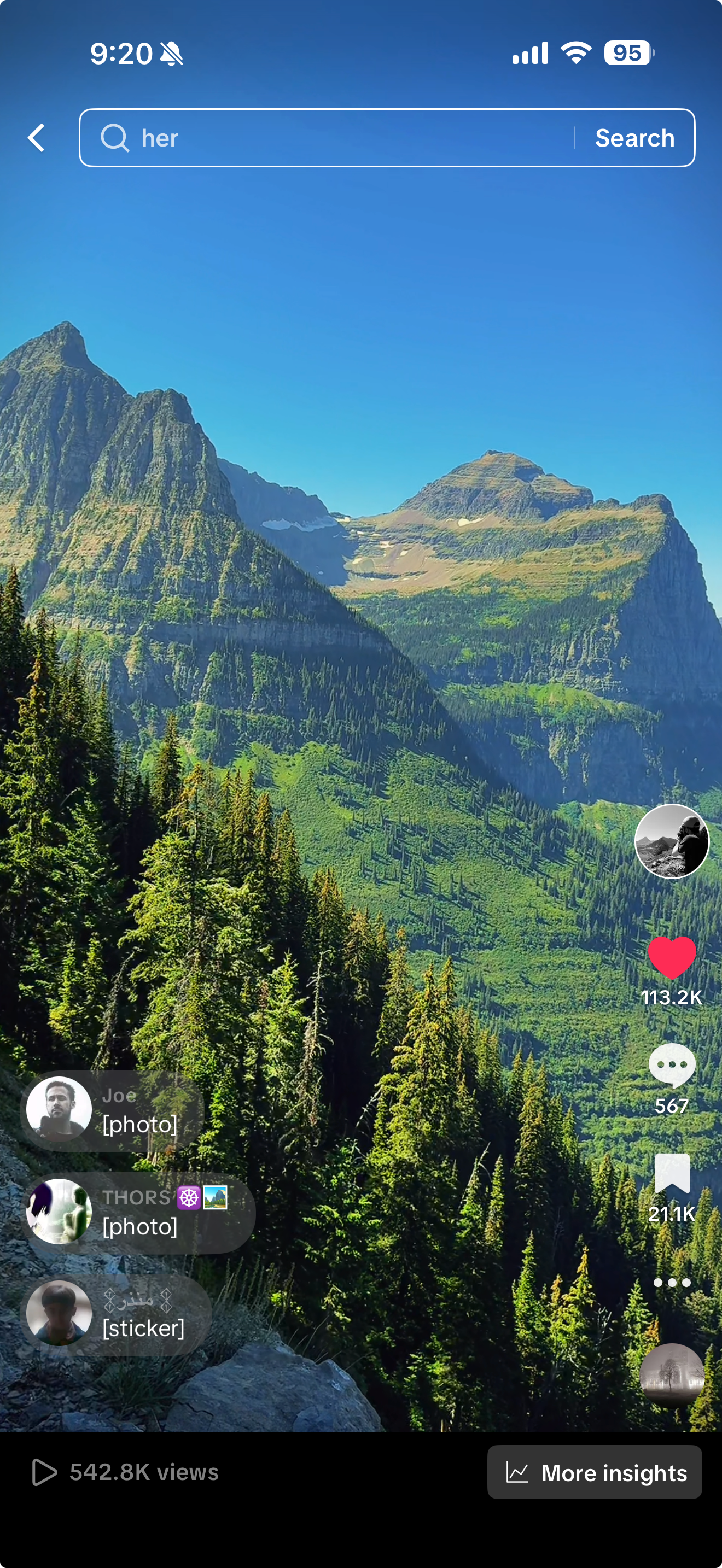Open More insights for this video
722x1568 pixels.
point(594,1472)
